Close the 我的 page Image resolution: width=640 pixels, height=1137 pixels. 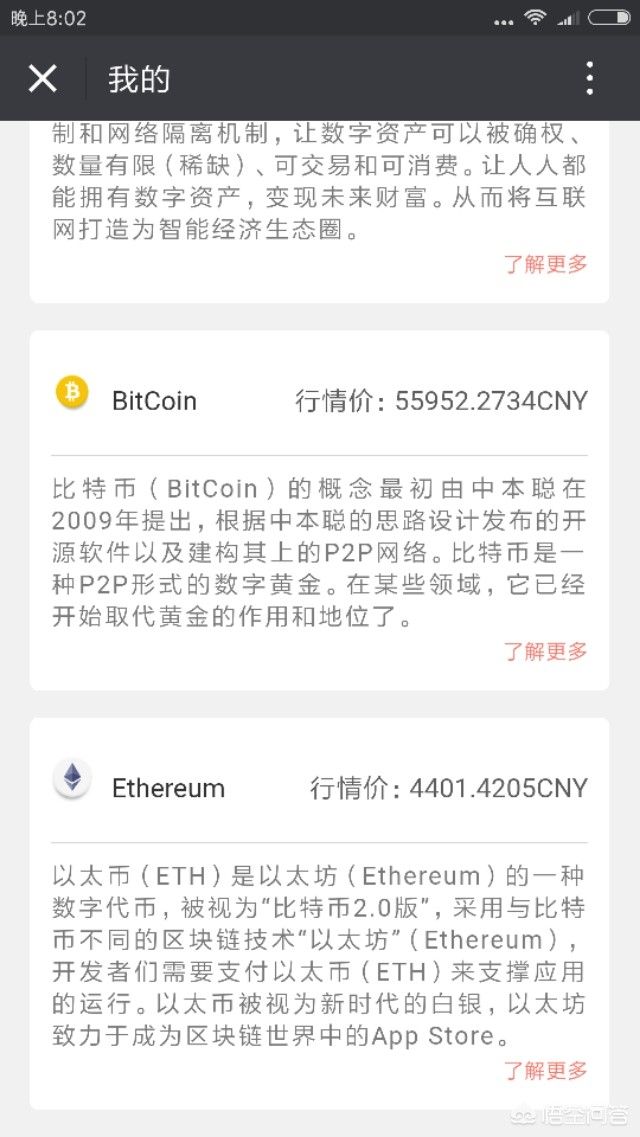click(x=42, y=78)
